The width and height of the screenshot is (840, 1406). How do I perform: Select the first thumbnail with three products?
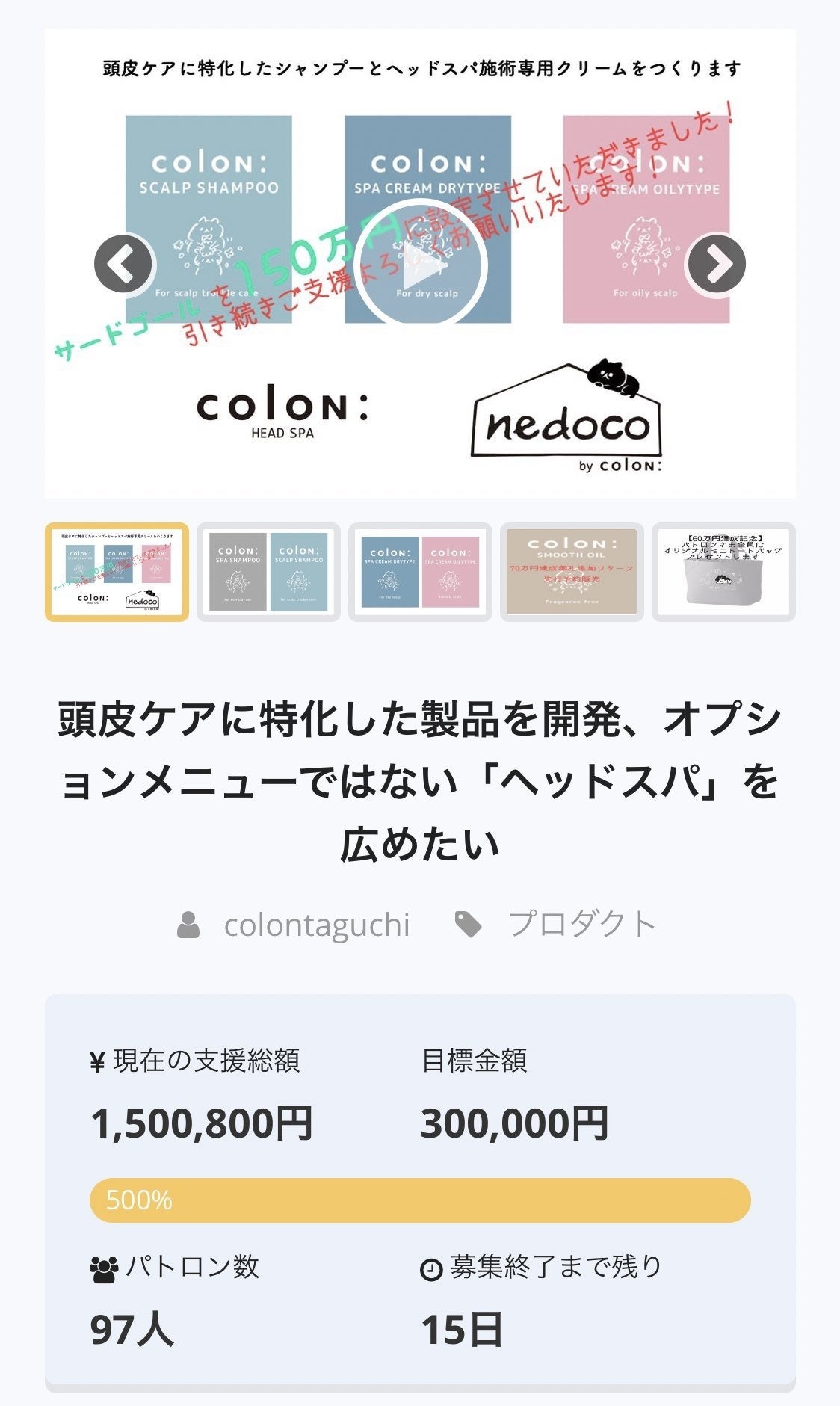coord(117,572)
